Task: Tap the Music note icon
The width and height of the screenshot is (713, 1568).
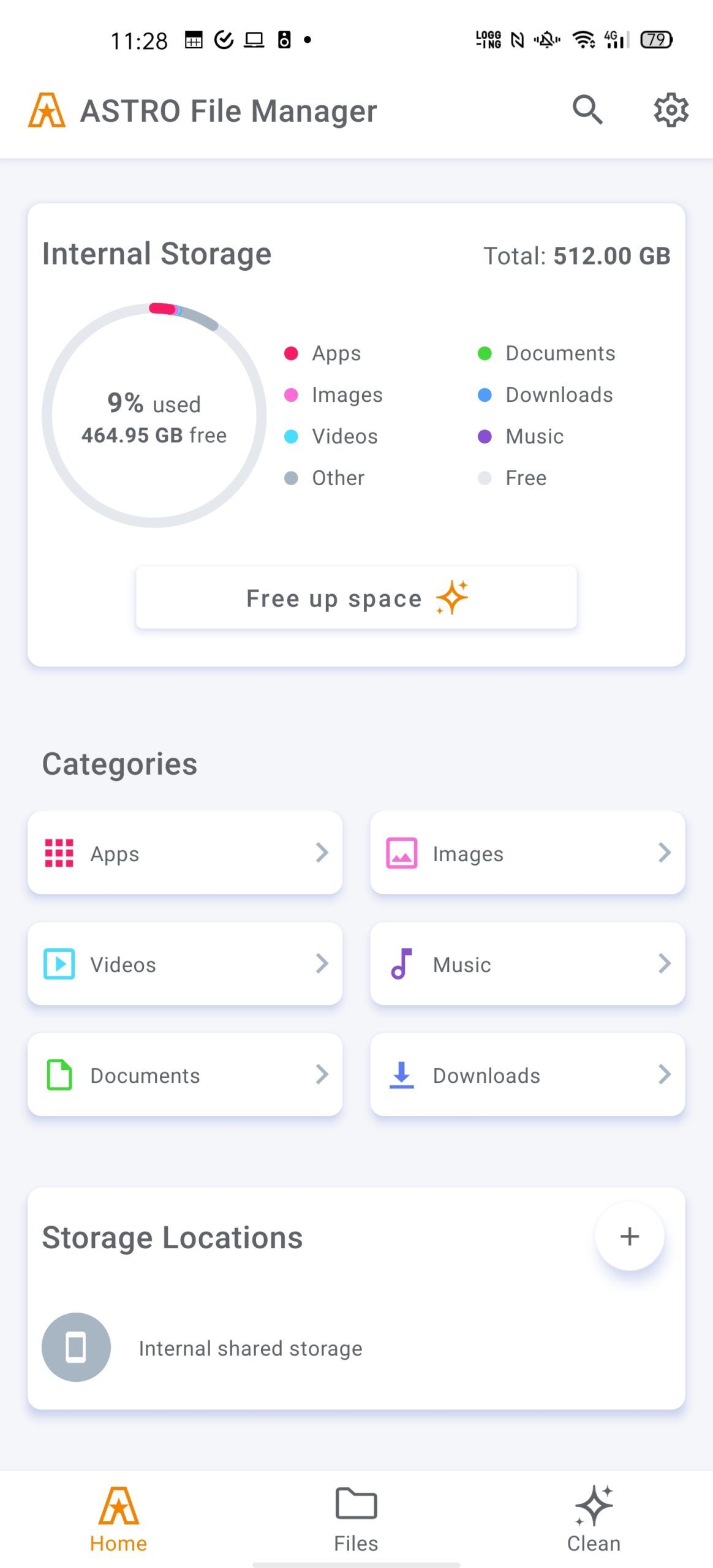Action: tap(401, 963)
